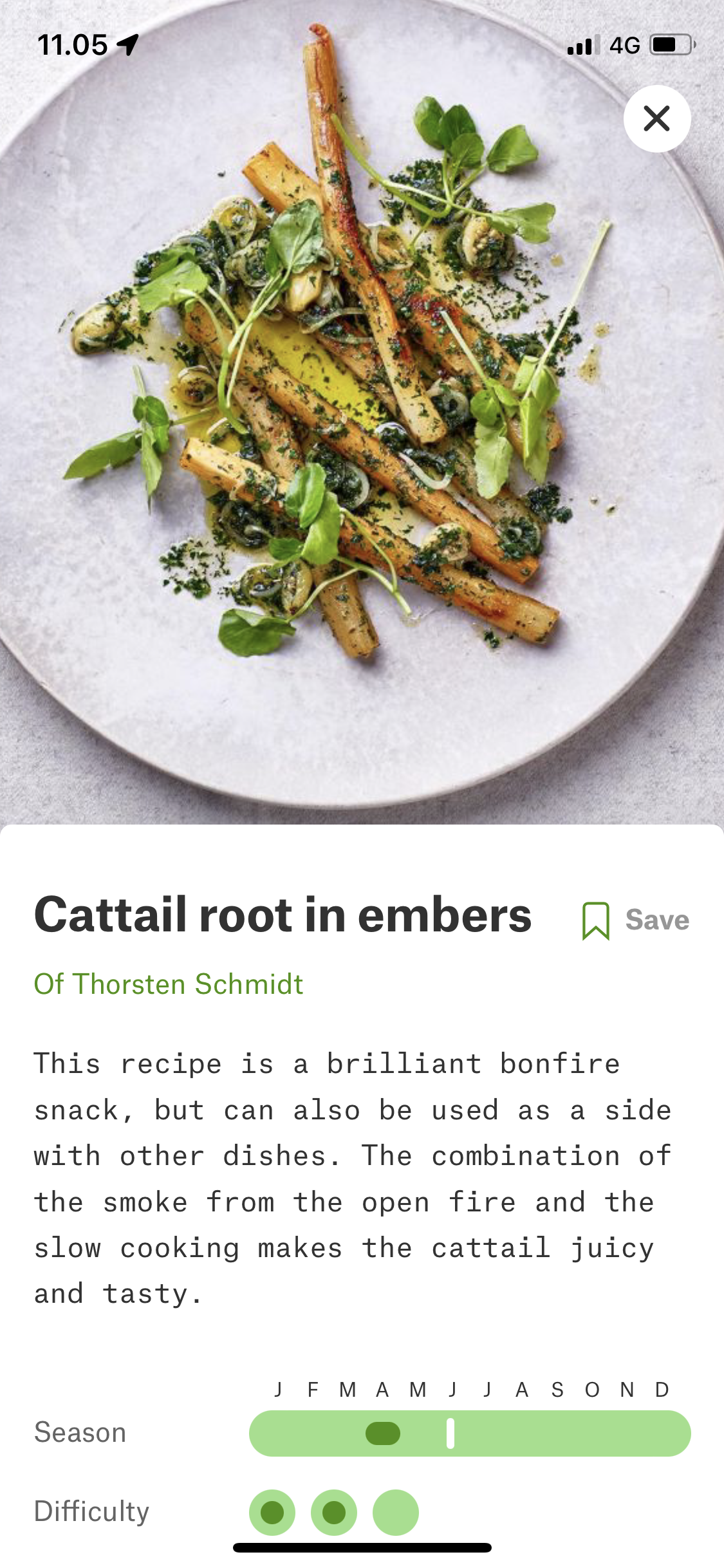Save the Cattail root in embers recipe
724x1568 pixels.
point(635,920)
